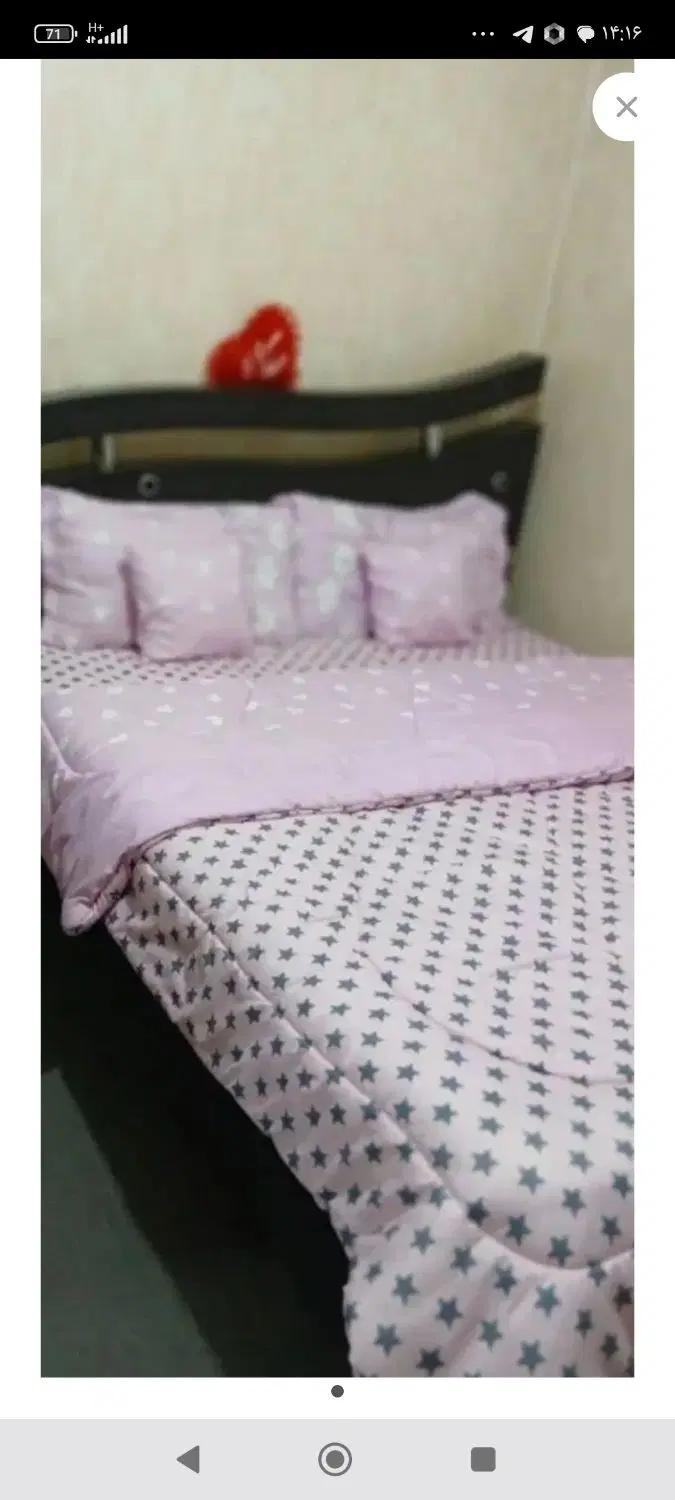Go to the home screen
Screen dimensions: 675x1500
pyautogui.click(x=335, y=1459)
